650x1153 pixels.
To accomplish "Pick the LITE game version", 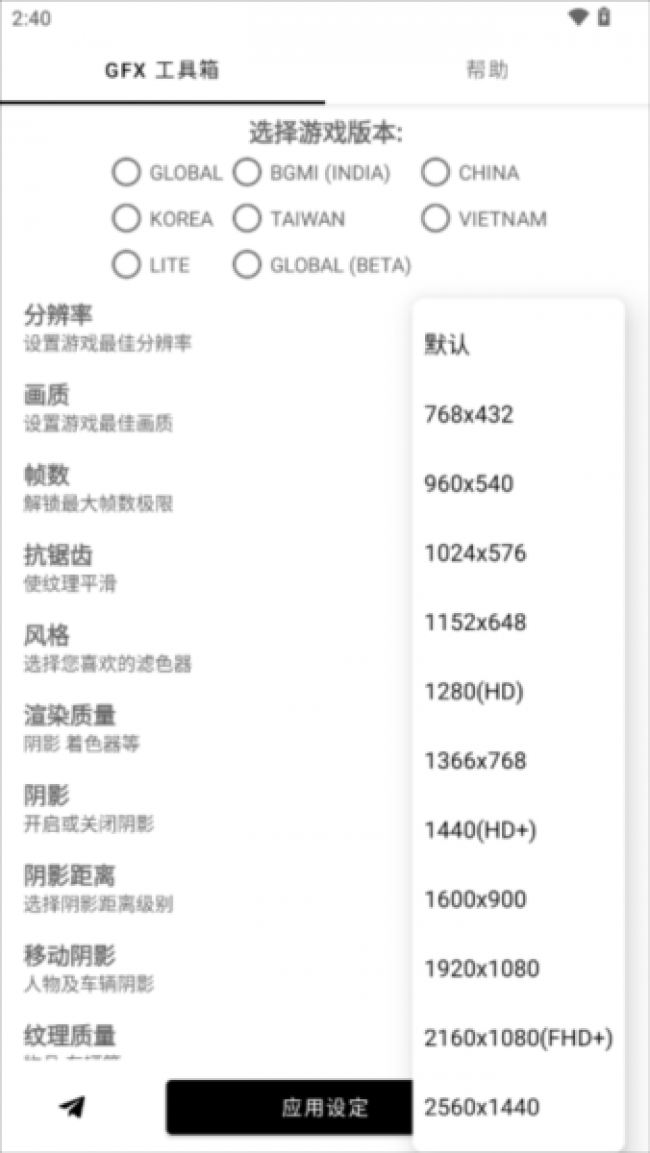I will (127, 265).
